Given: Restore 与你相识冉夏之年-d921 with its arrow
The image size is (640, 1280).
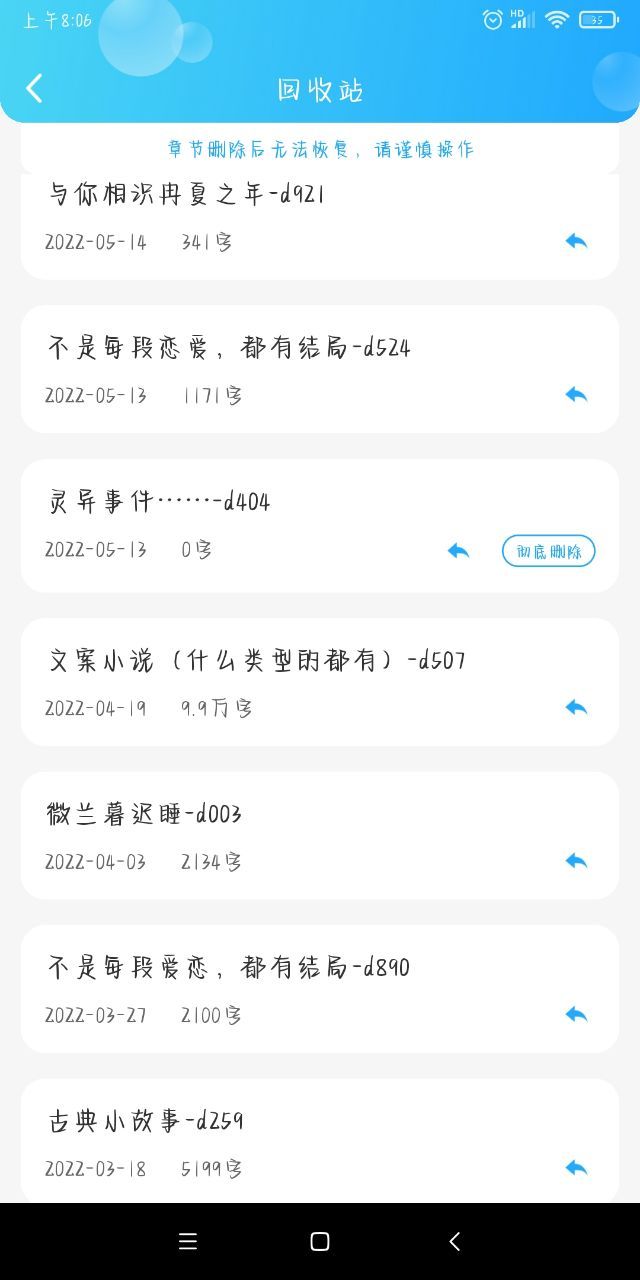Looking at the screenshot, I should 576,241.
